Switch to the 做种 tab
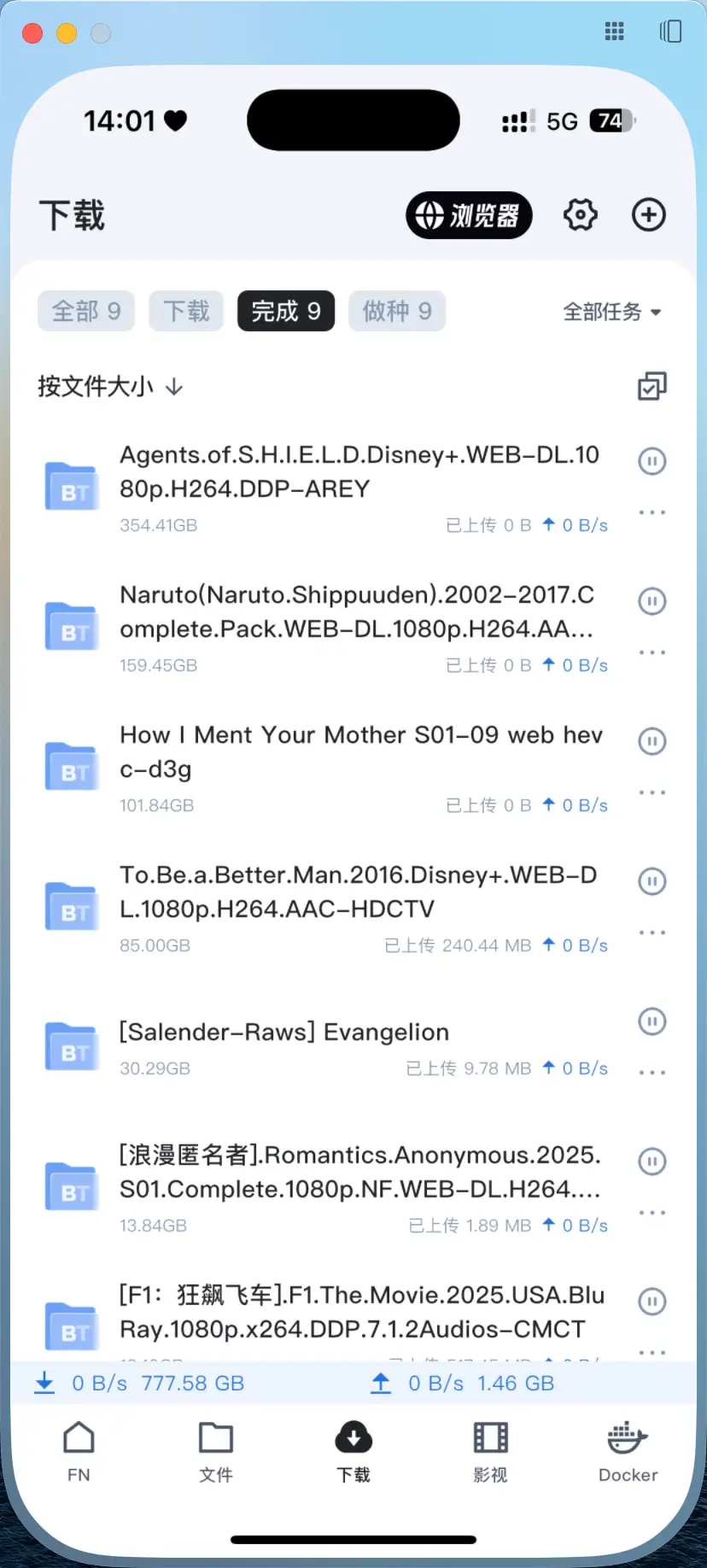The width and height of the screenshot is (707, 1568). (397, 311)
